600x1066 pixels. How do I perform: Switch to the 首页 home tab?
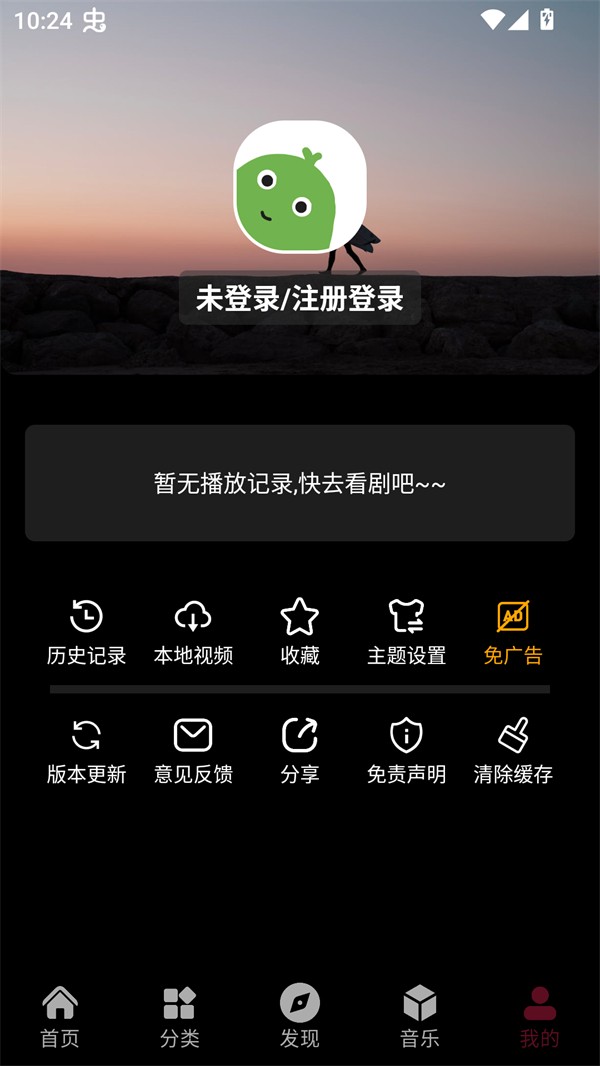[60, 1015]
